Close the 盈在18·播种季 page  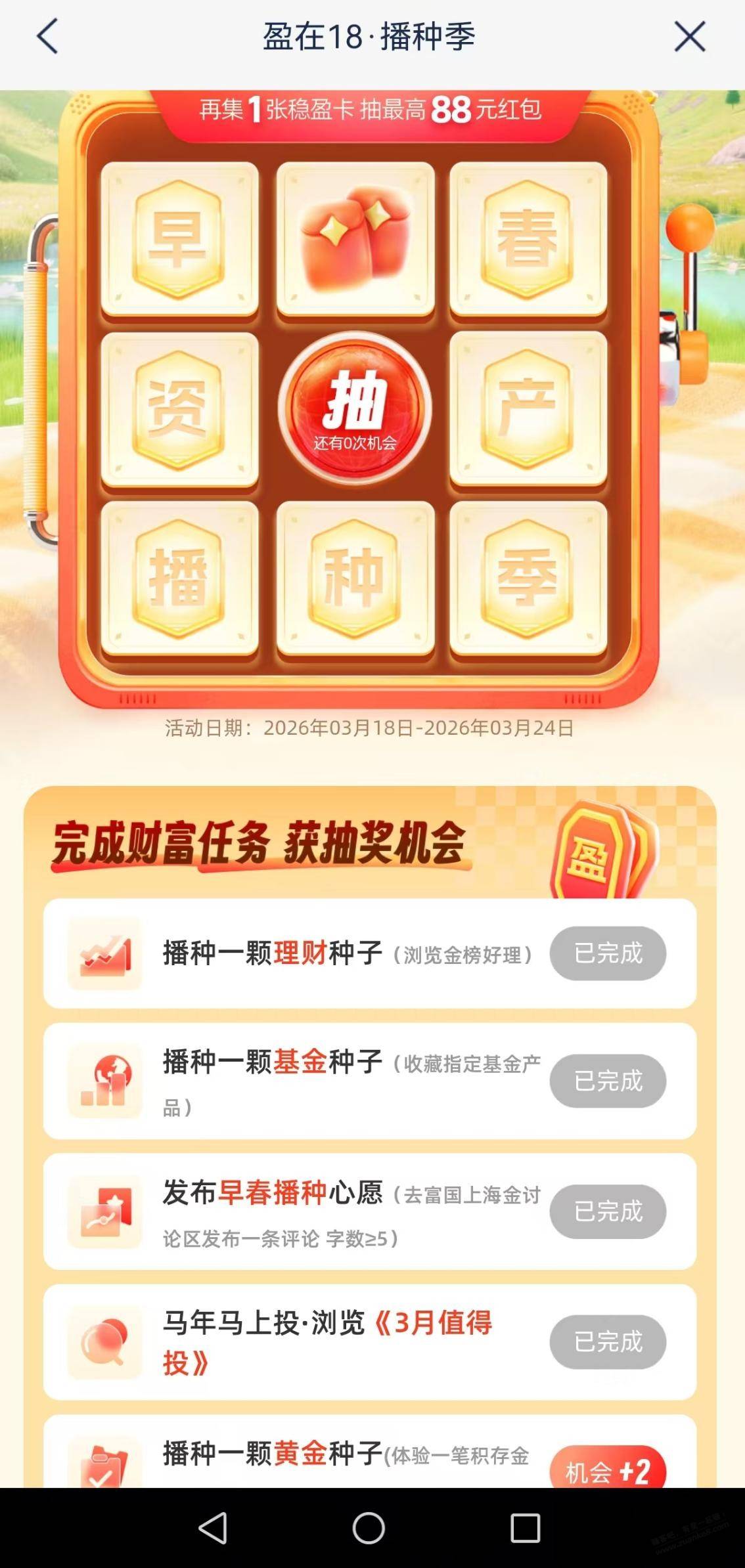pos(689,36)
